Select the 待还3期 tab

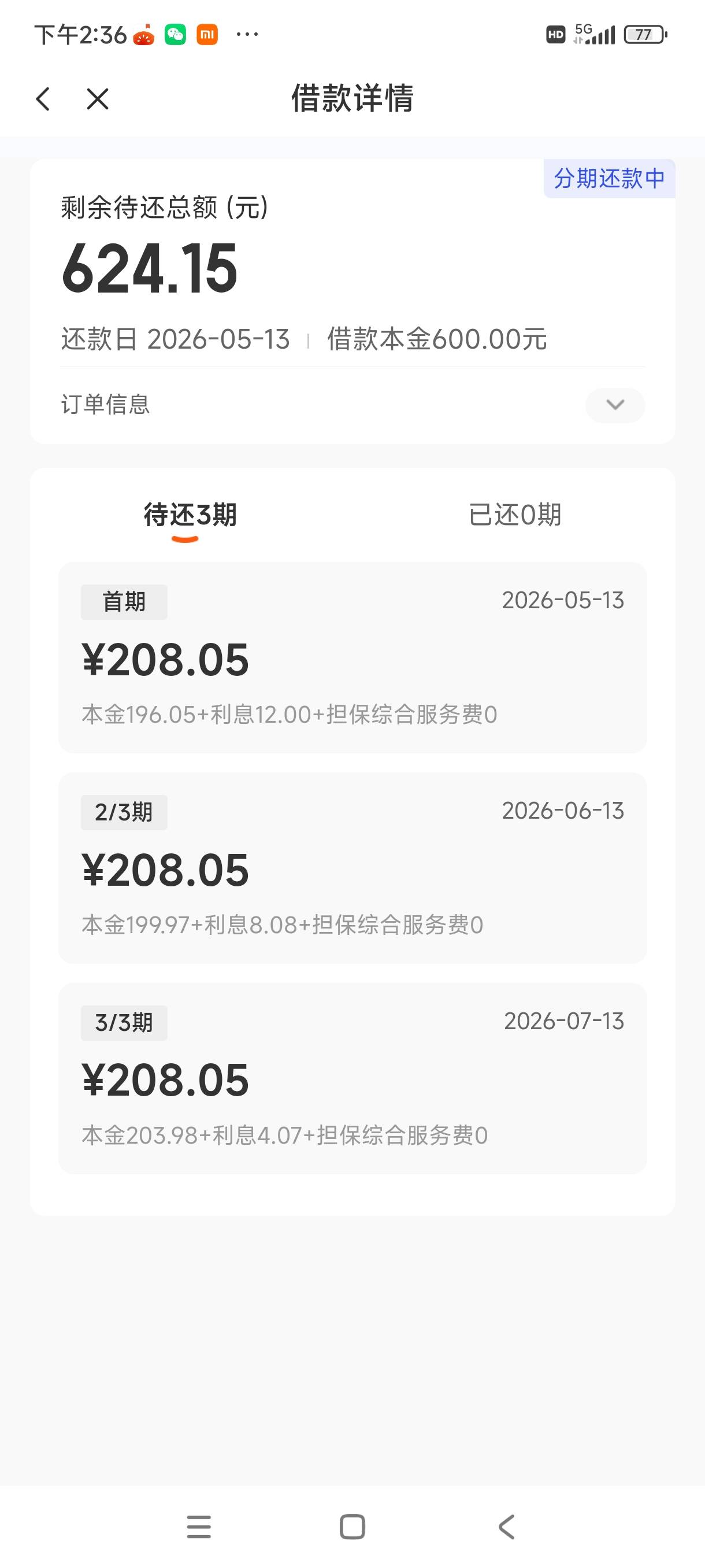[x=190, y=515]
